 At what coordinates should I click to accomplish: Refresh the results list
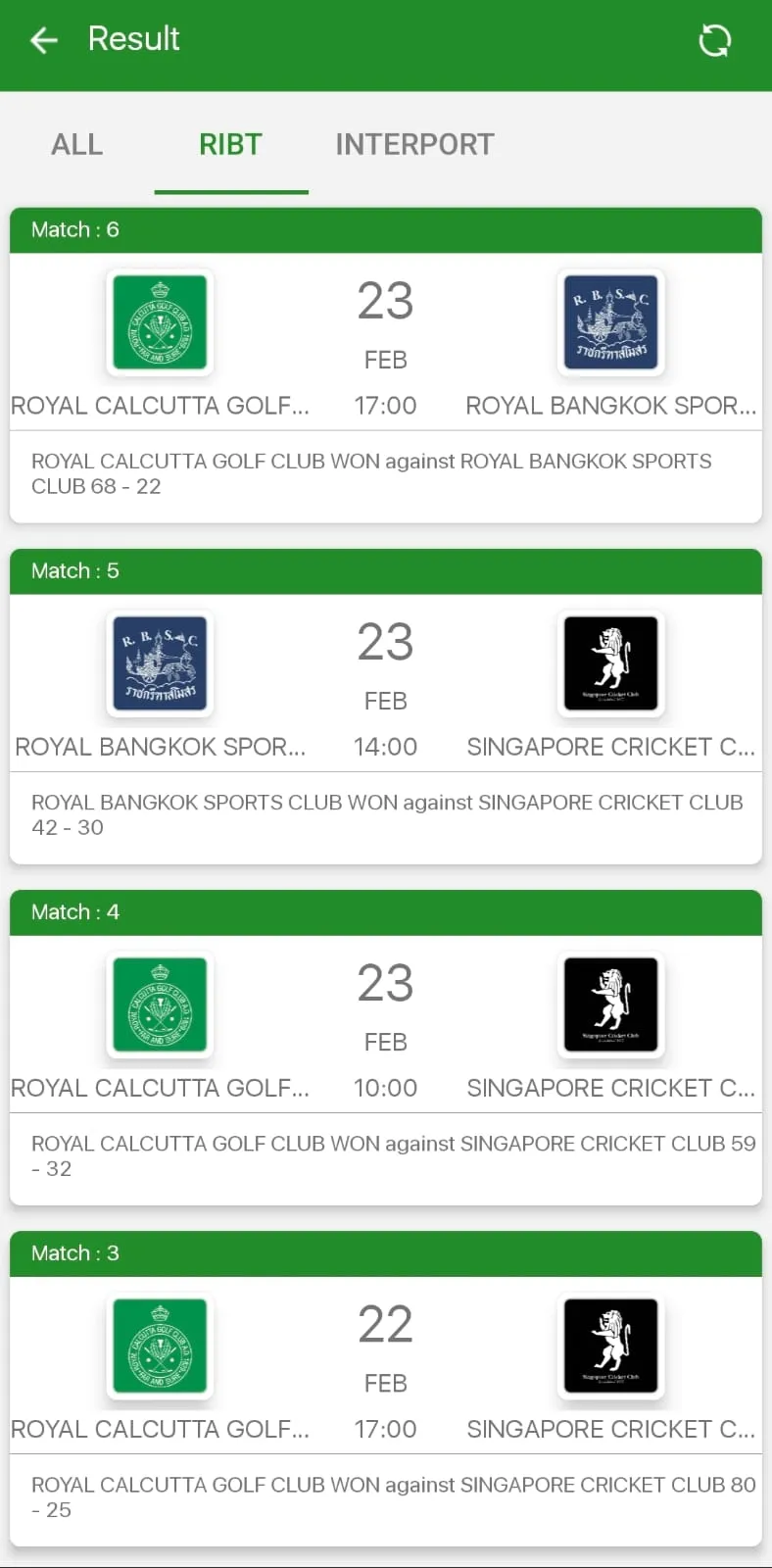715,39
